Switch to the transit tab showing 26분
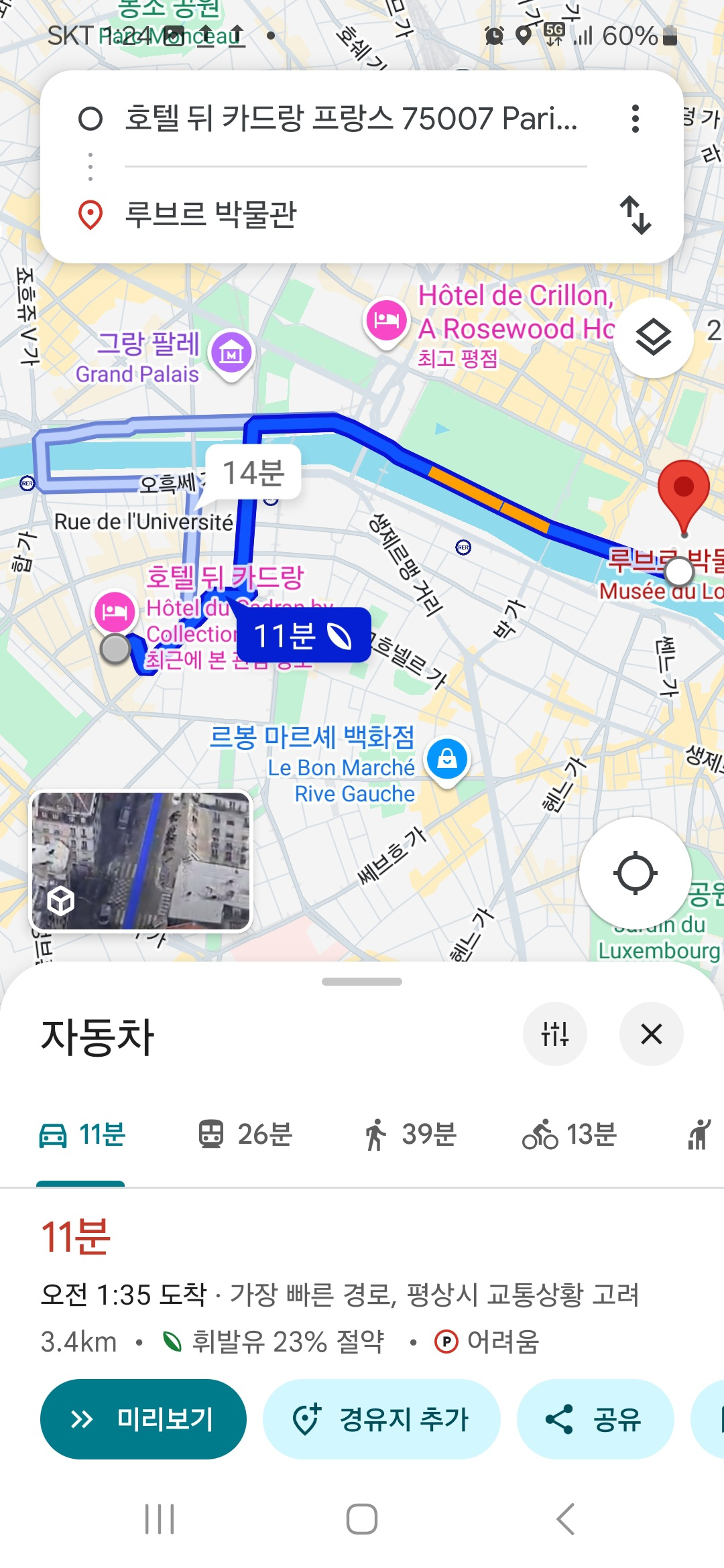The image size is (724, 1568). pos(245,1134)
